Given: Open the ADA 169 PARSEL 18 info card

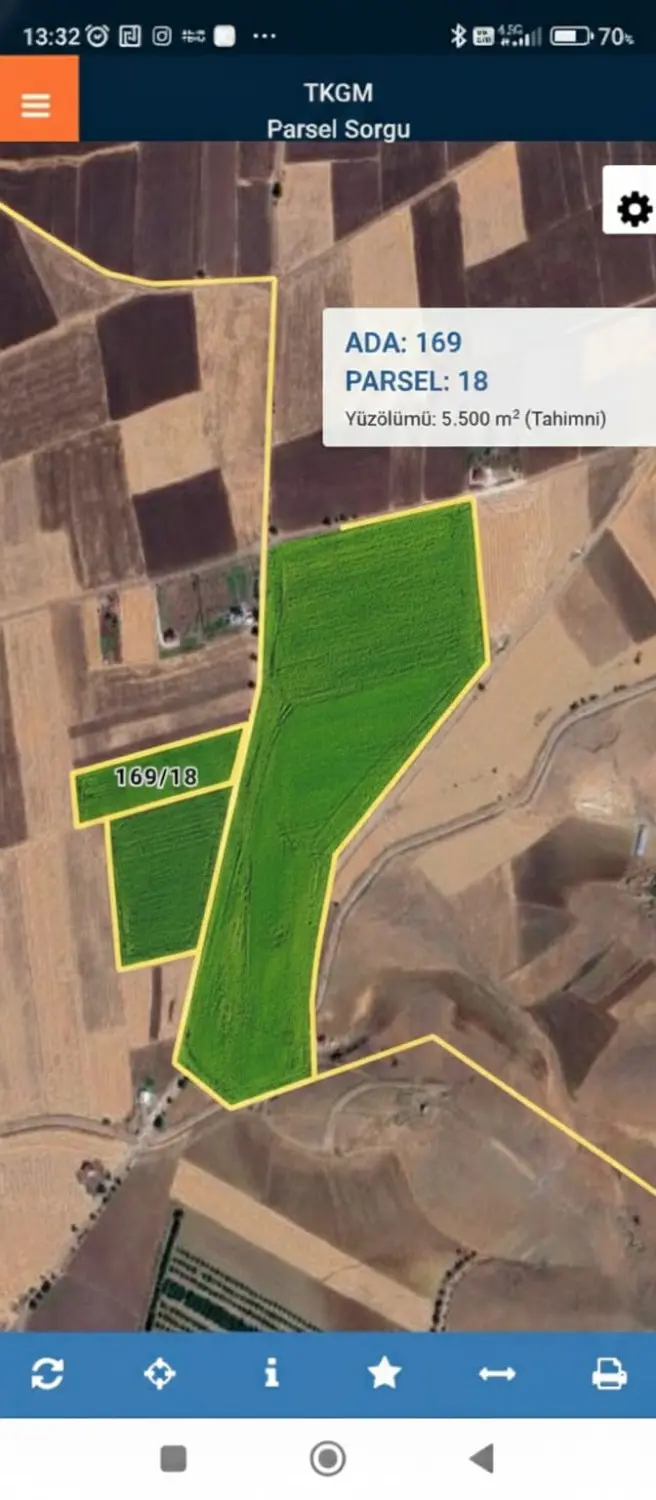Looking at the screenshot, I should coord(489,377).
